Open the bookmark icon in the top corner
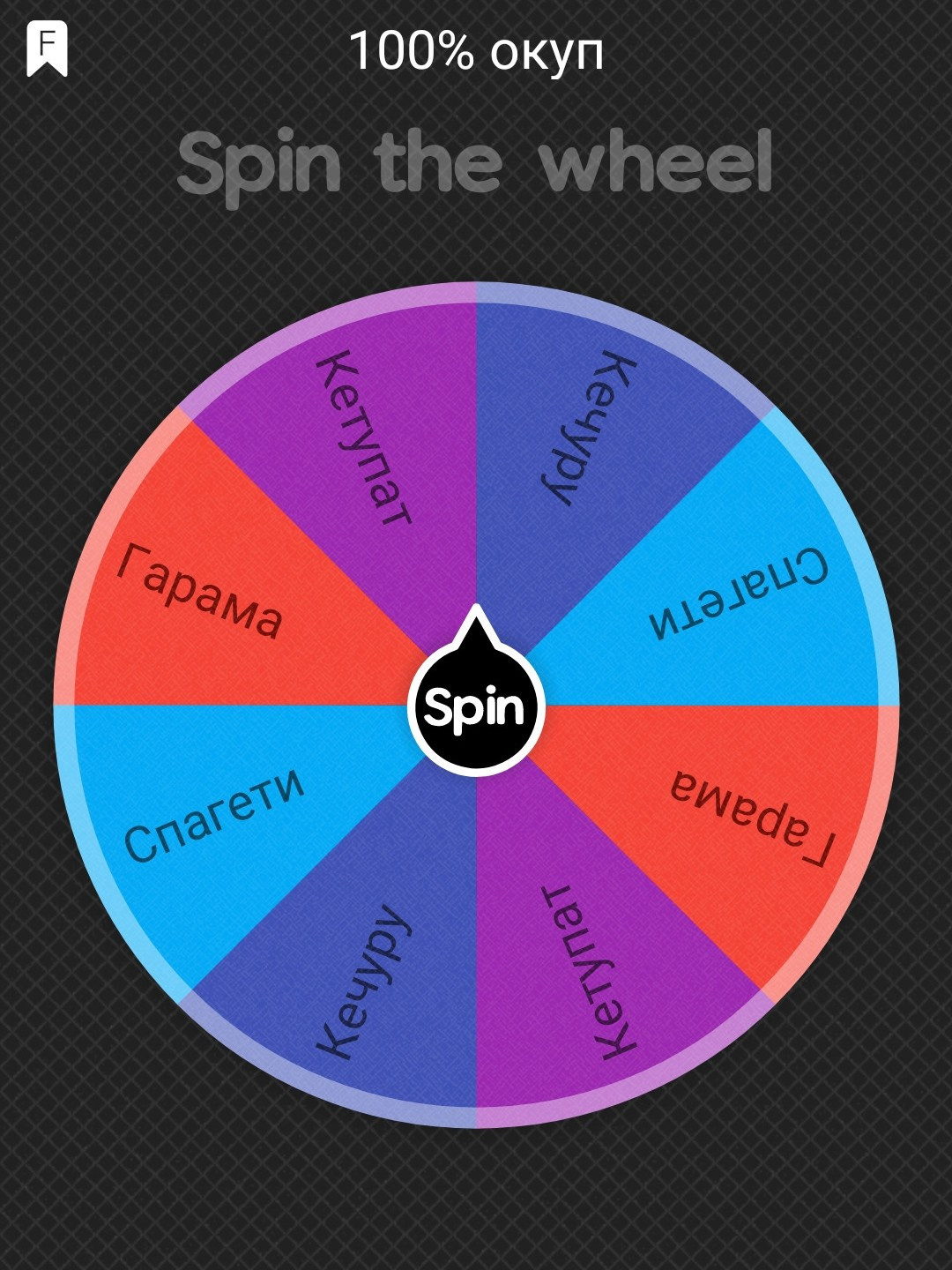 click(47, 49)
